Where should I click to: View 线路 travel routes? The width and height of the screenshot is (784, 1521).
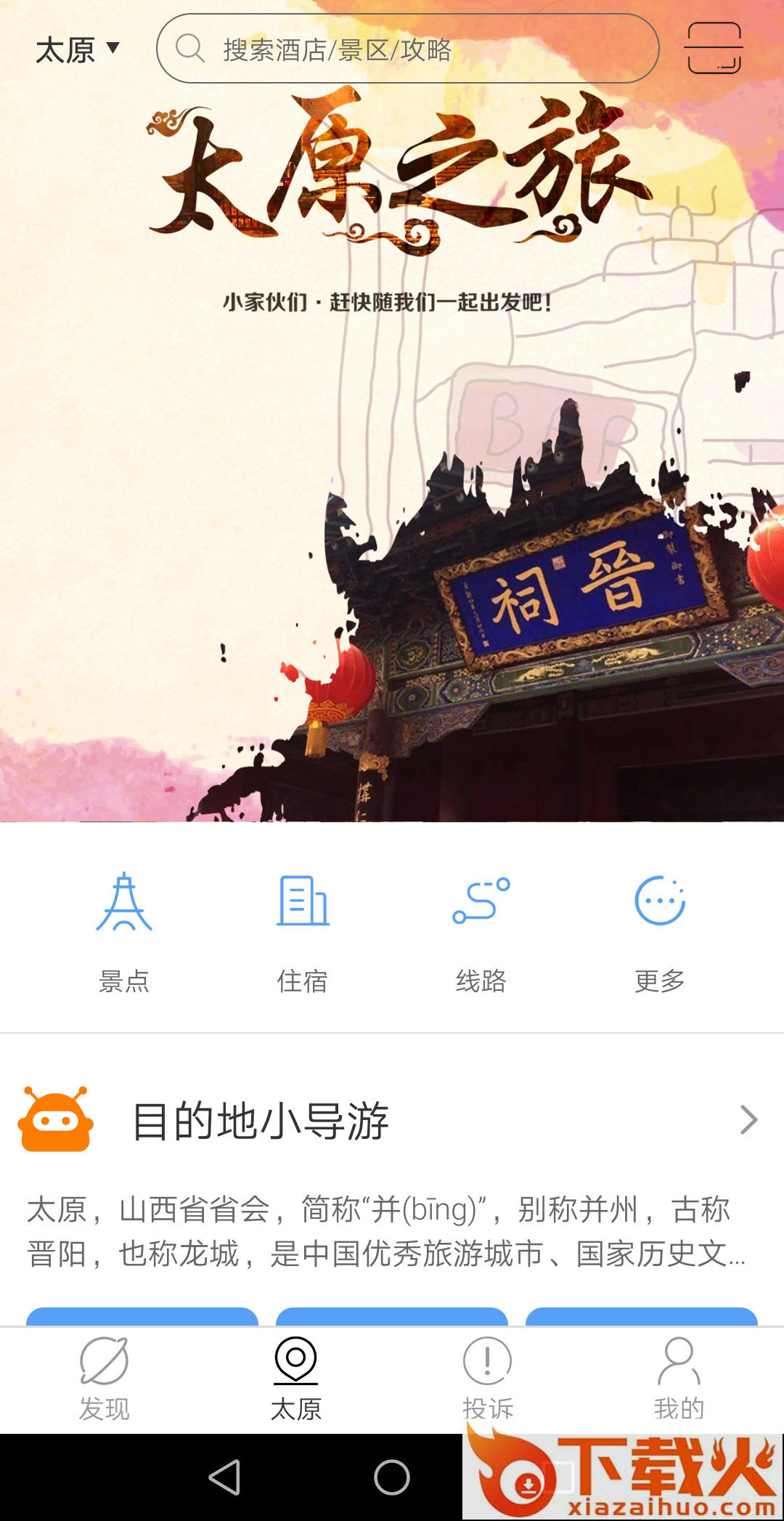tap(481, 932)
